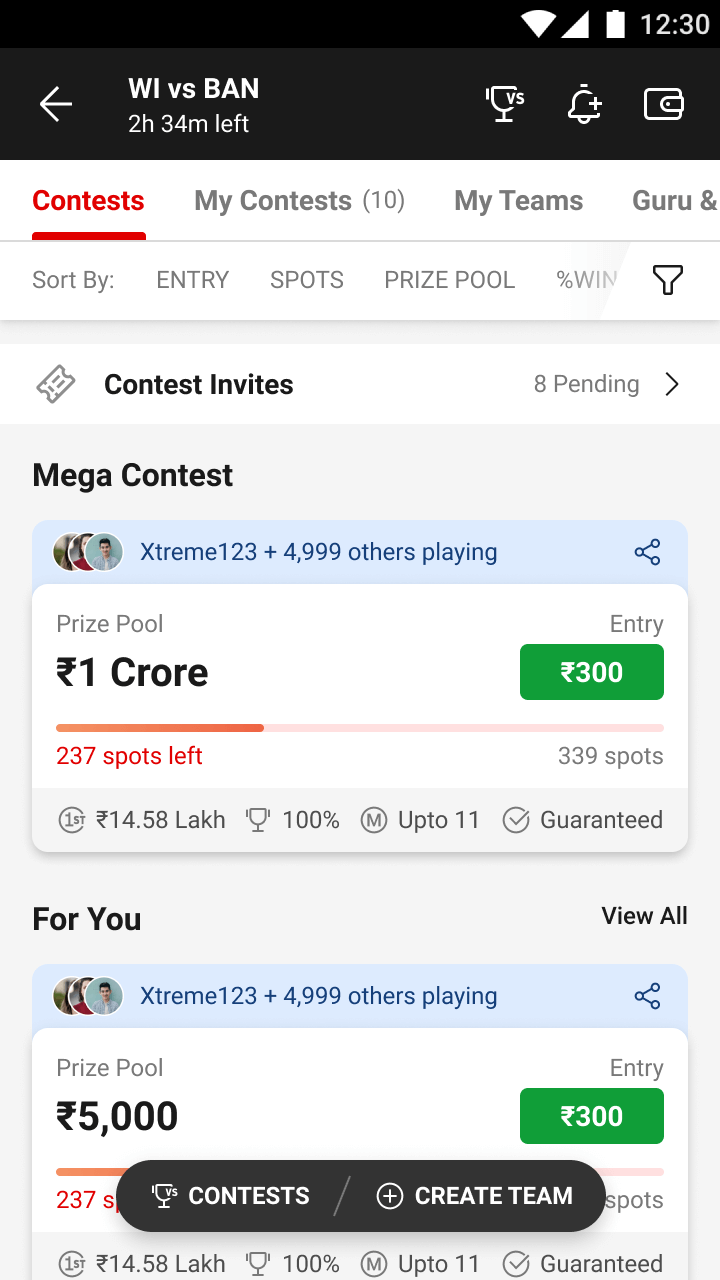Open Contest Invites with 8 pending

(360, 384)
